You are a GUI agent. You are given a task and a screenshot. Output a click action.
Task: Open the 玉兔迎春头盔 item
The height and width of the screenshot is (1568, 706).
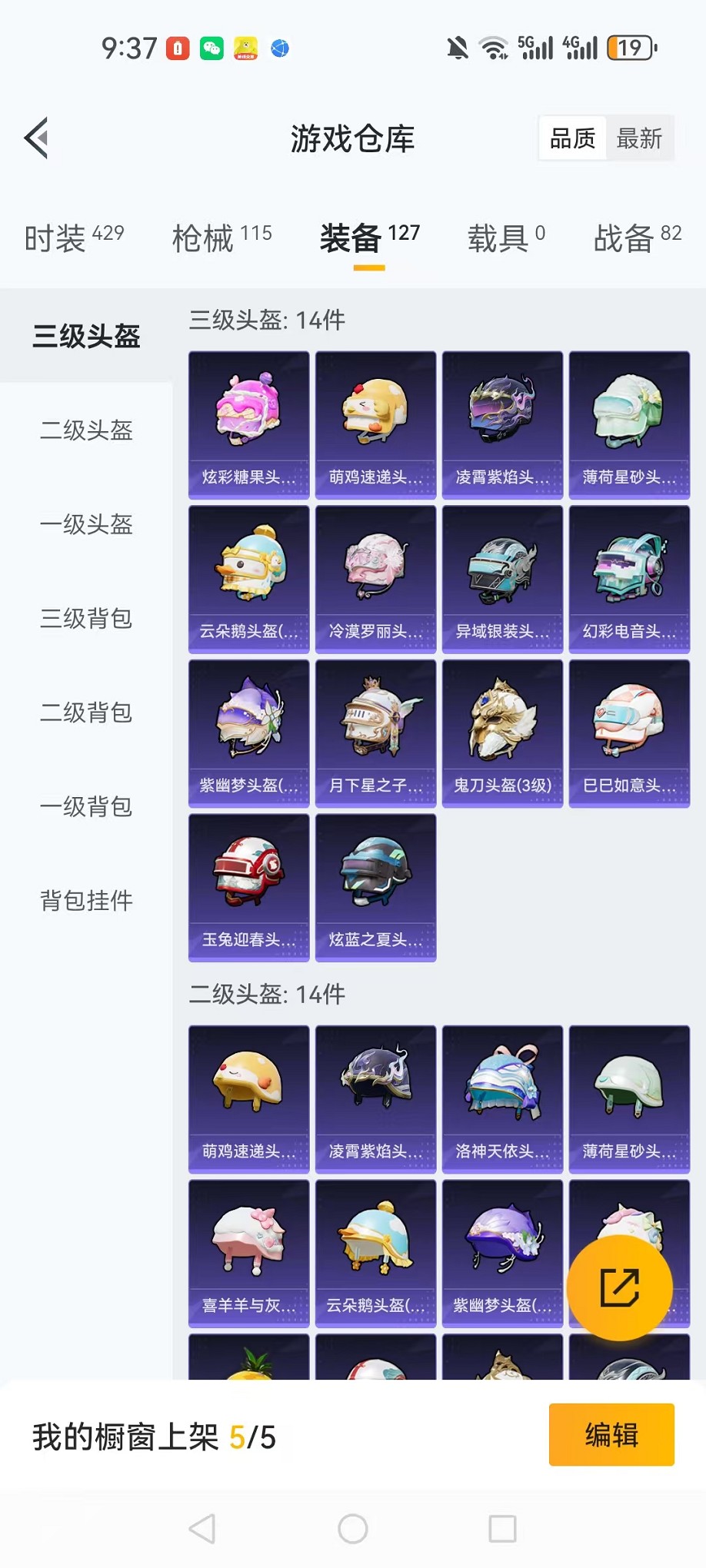[x=248, y=885]
